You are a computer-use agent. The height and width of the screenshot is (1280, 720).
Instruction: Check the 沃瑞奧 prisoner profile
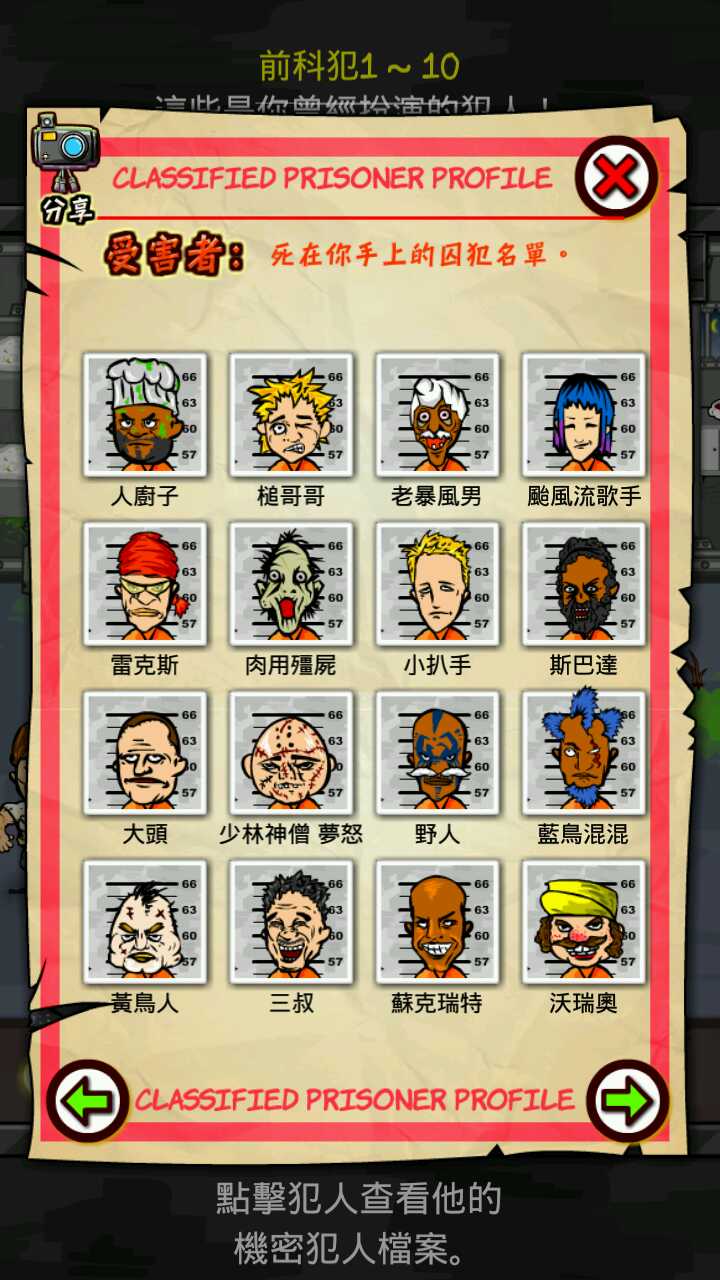click(584, 922)
